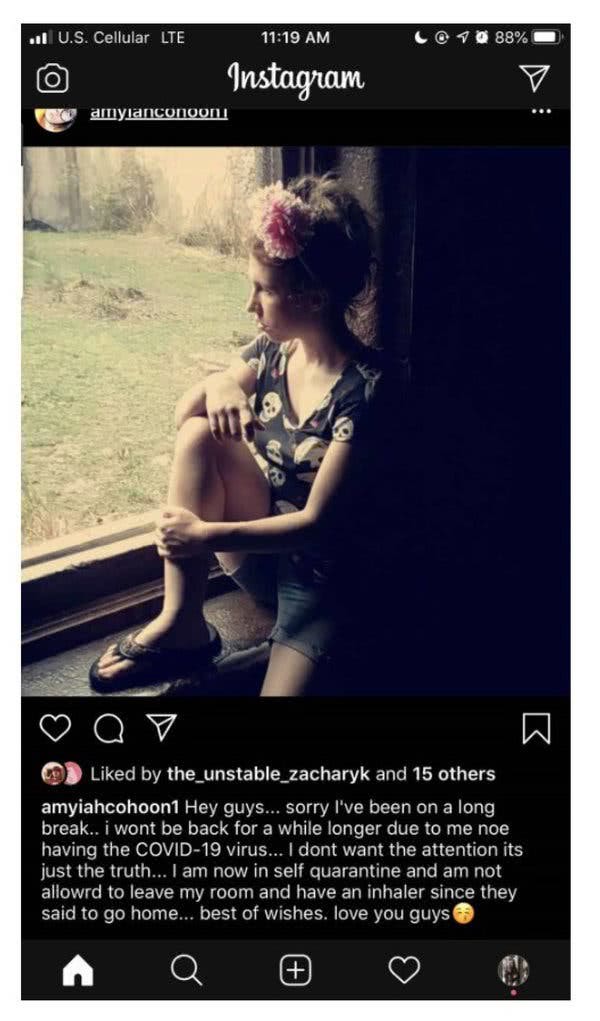
Task: Share the post via the paper plane icon
Action: pos(160,730)
